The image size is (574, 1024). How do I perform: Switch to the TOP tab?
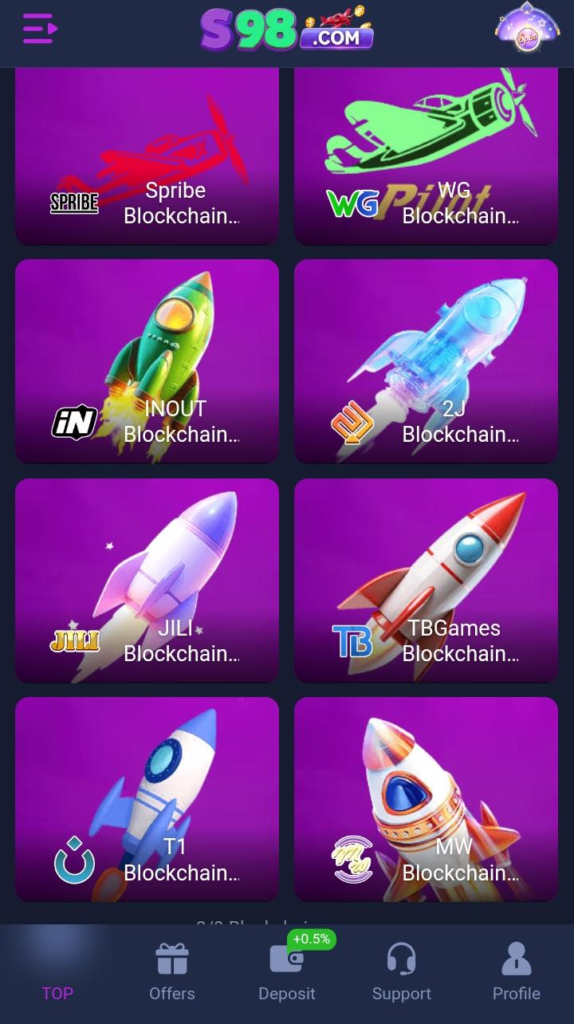pos(57,973)
